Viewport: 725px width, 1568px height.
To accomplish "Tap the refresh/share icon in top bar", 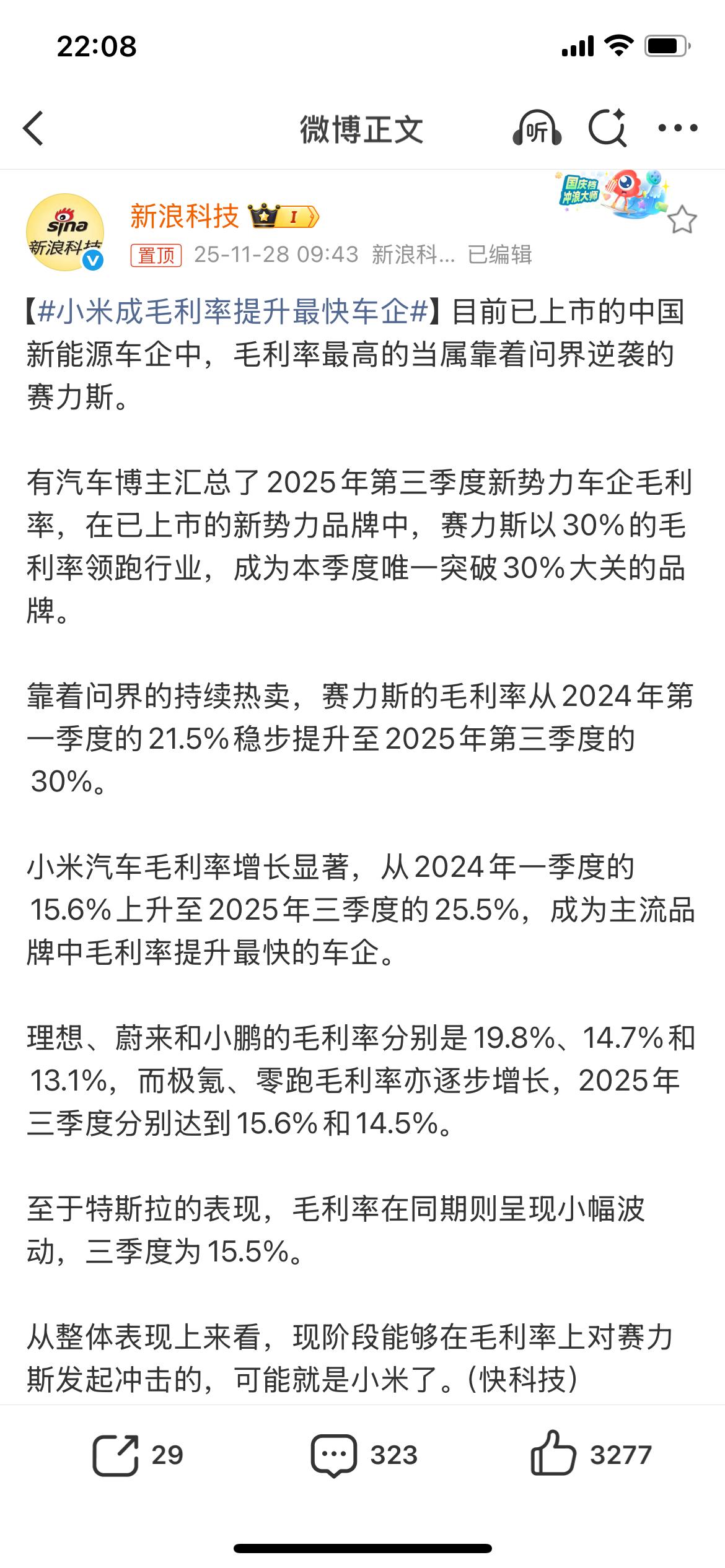I will 609,128.
